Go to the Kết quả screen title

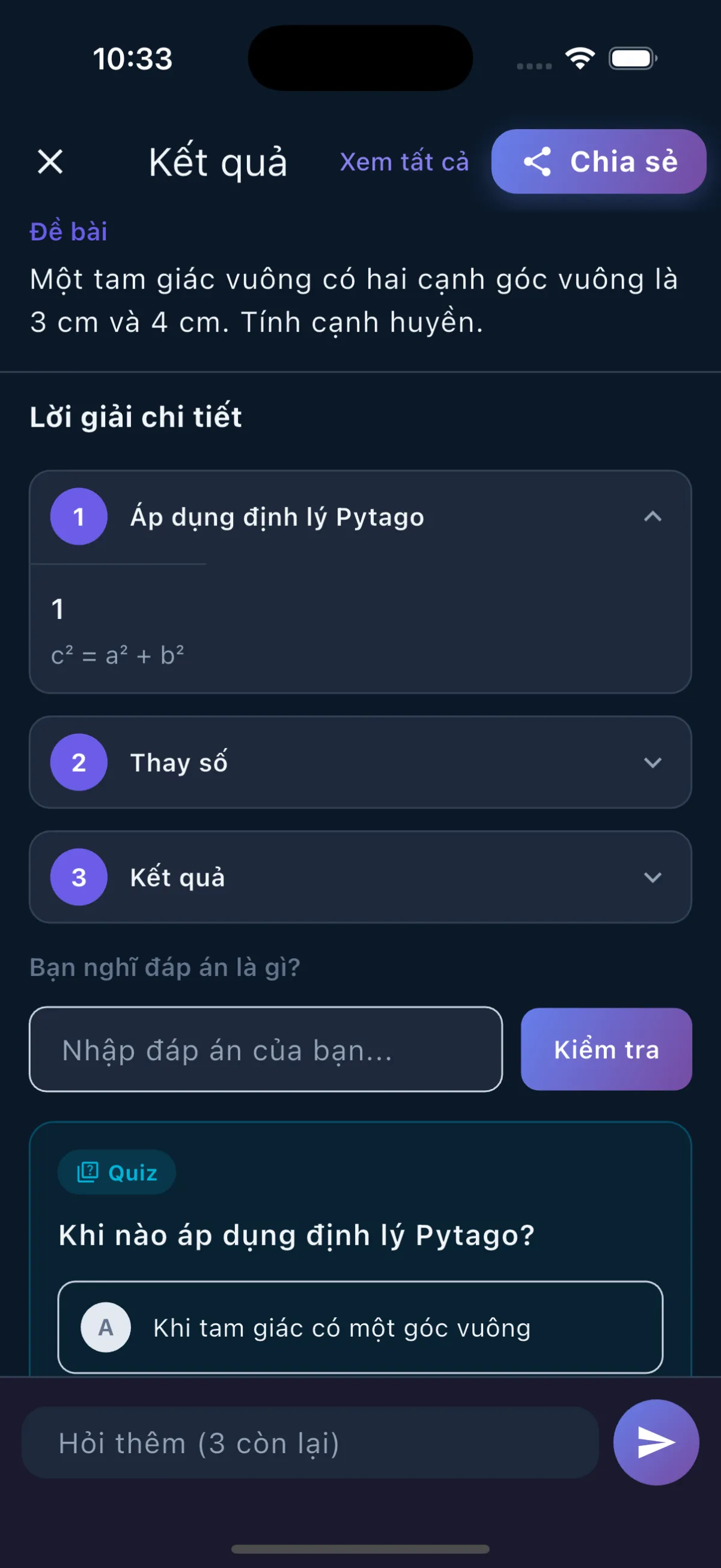click(x=219, y=161)
